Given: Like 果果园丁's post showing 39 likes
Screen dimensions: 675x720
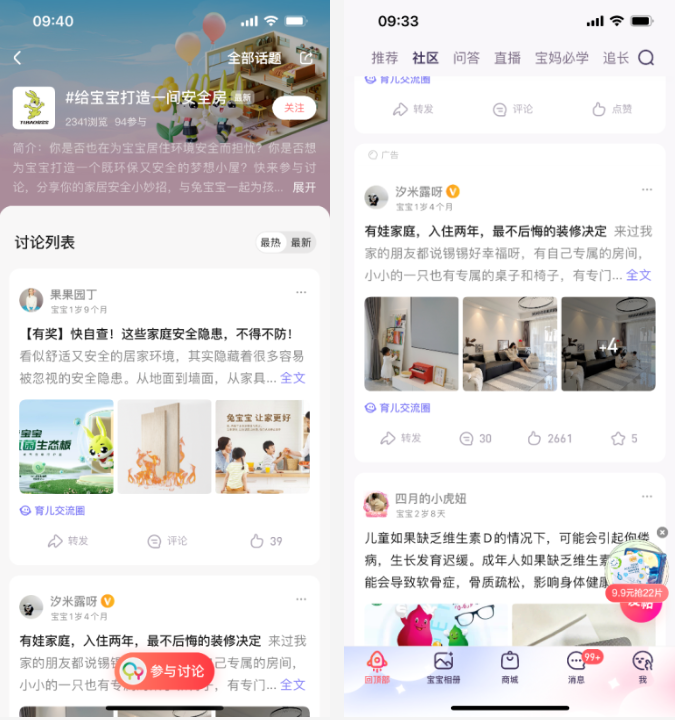Looking at the screenshot, I should tap(265, 541).
